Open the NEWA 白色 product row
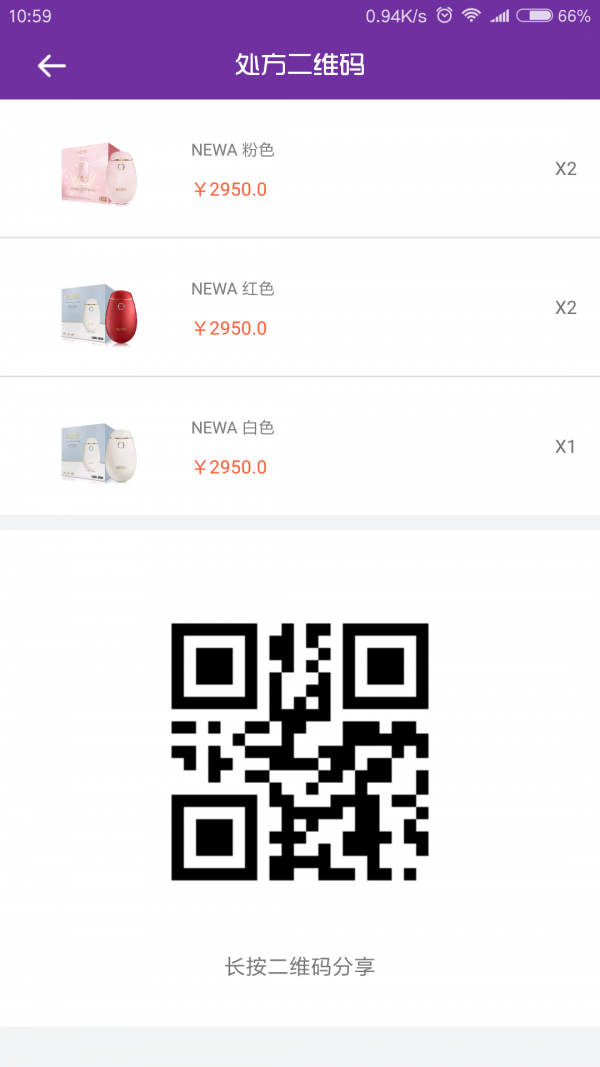The image size is (600, 1067). click(x=300, y=447)
